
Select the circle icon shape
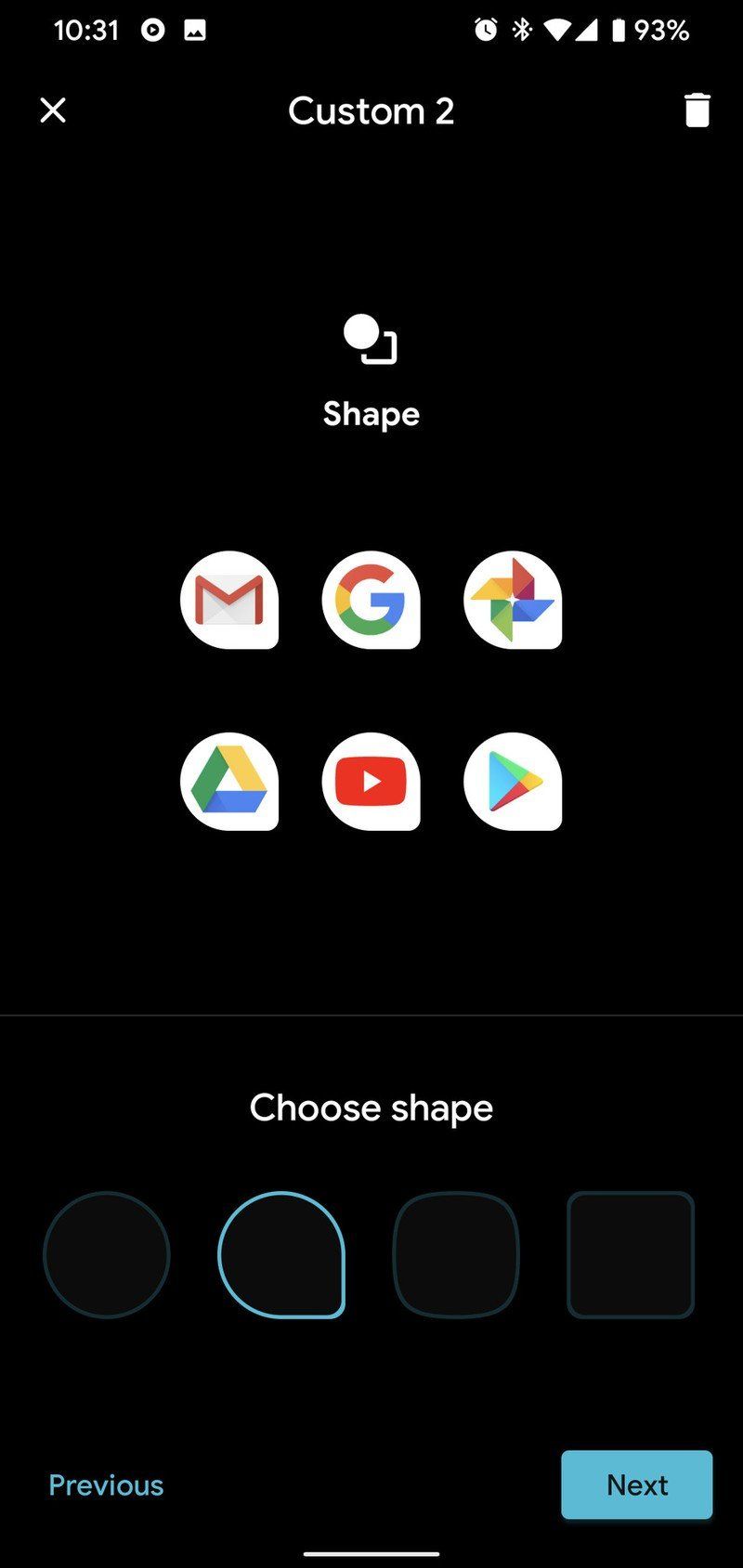[106, 1254]
